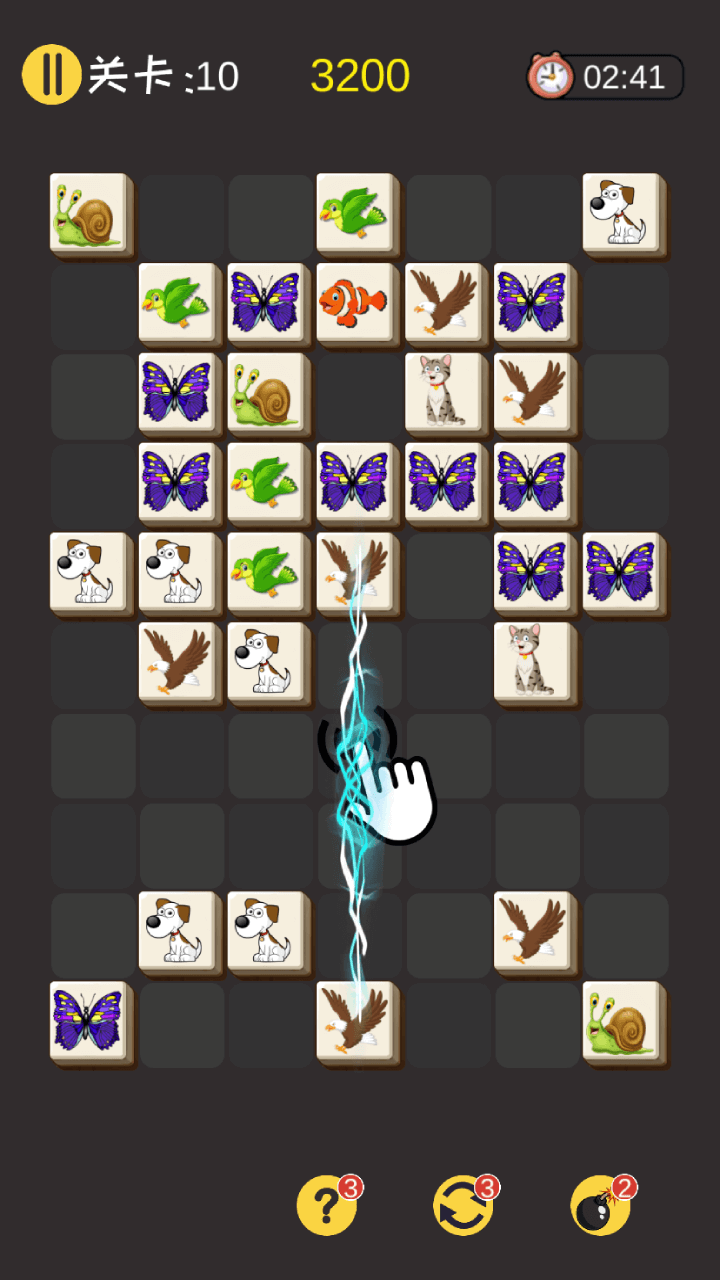Shuffle the tiles with the refresh icon
Screen dimensions: 720x1280
(463, 1206)
